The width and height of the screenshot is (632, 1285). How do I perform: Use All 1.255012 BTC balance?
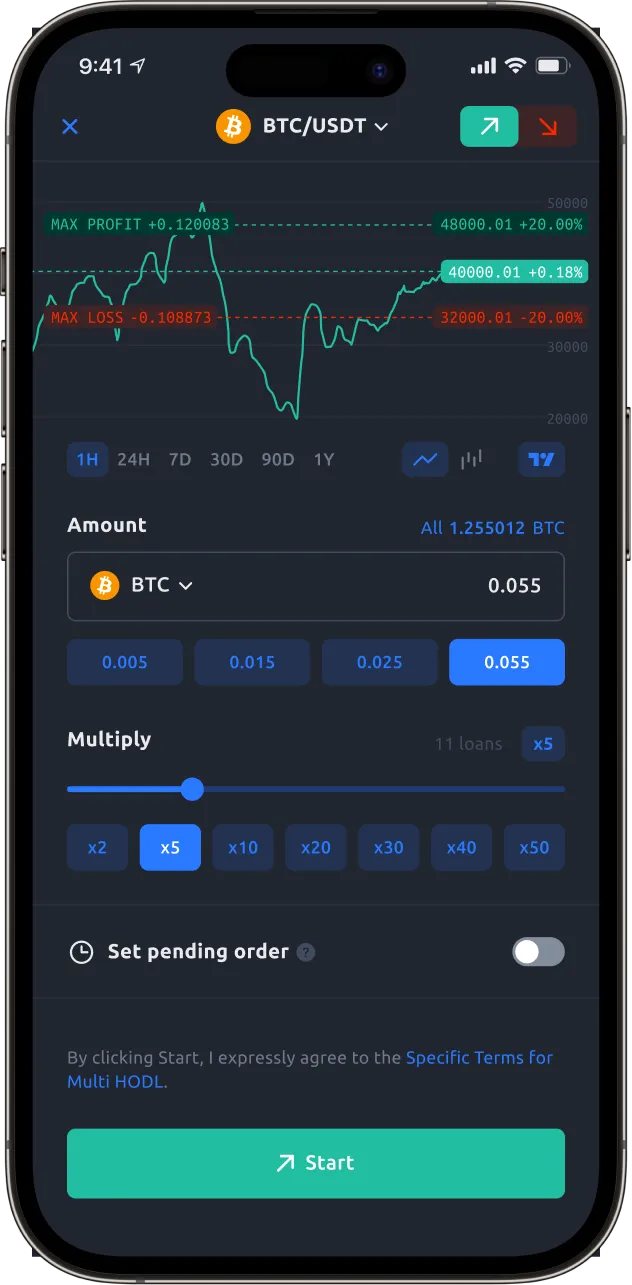point(492,528)
